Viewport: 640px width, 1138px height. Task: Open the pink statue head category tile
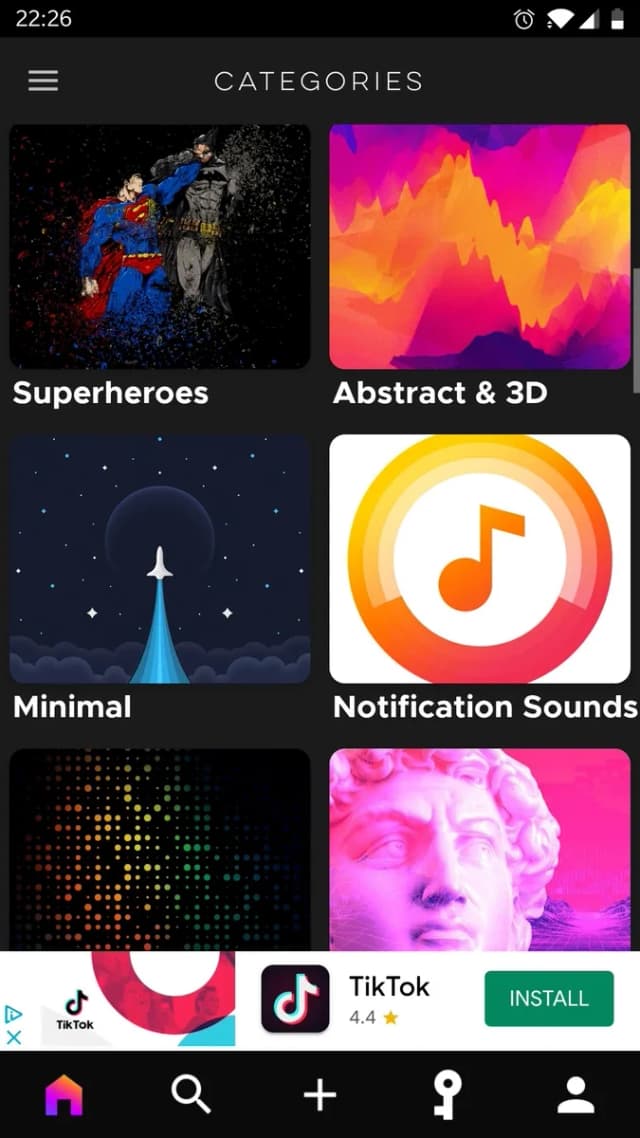tap(480, 849)
